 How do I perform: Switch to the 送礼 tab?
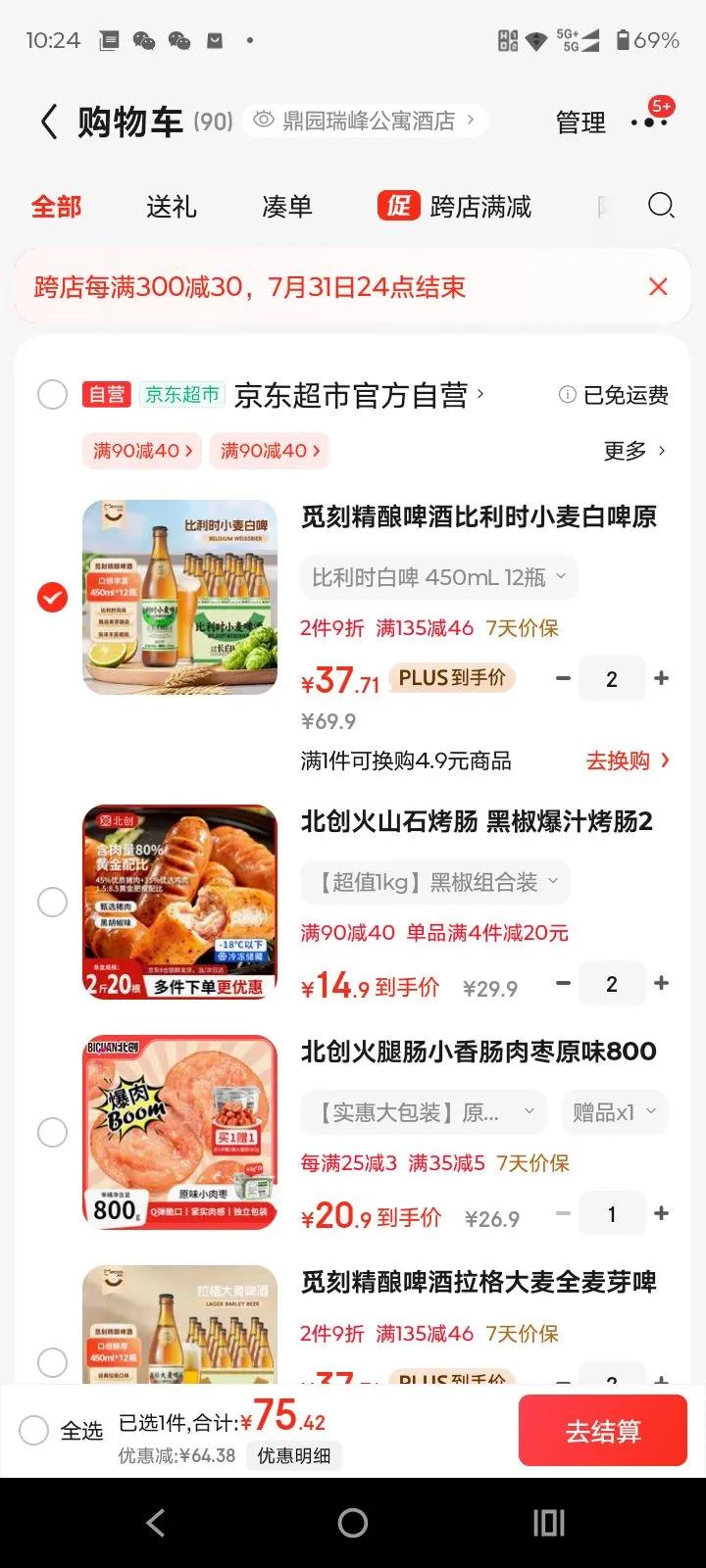pos(172,207)
